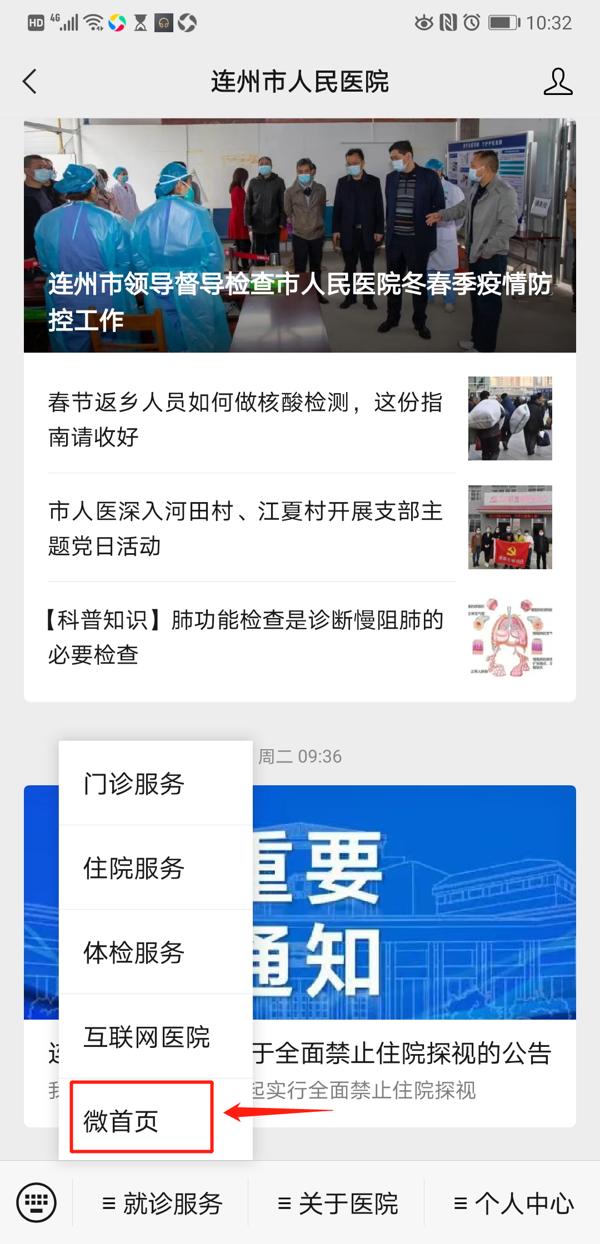Open 体检服务 menu item

coord(155,952)
